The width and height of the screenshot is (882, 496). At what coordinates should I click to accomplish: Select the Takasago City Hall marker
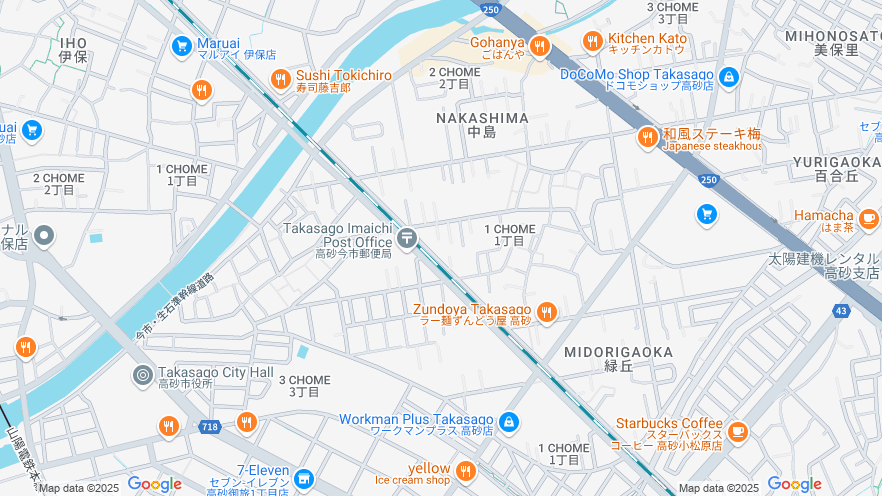[x=143, y=375]
